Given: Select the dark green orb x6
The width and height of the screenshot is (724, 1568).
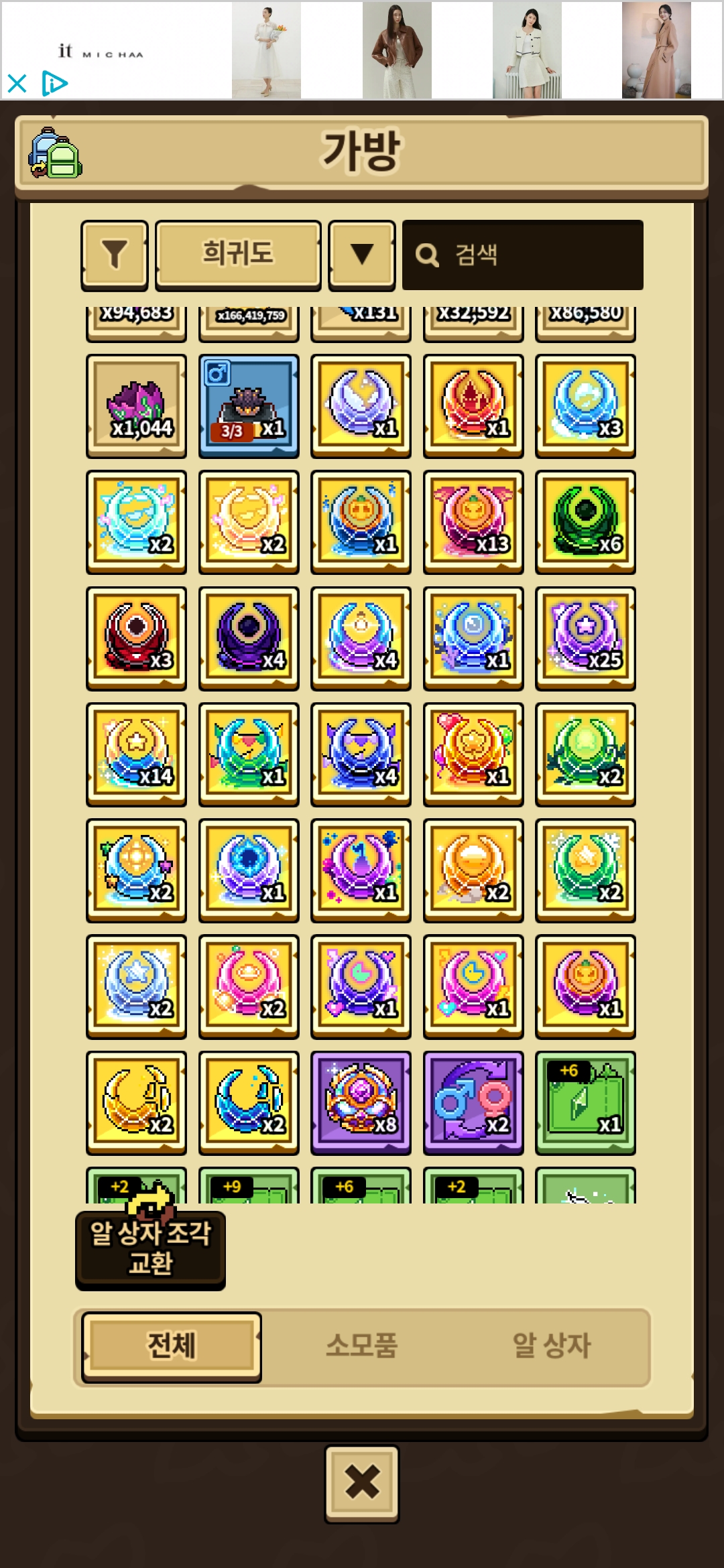Looking at the screenshot, I should click(585, 521).
